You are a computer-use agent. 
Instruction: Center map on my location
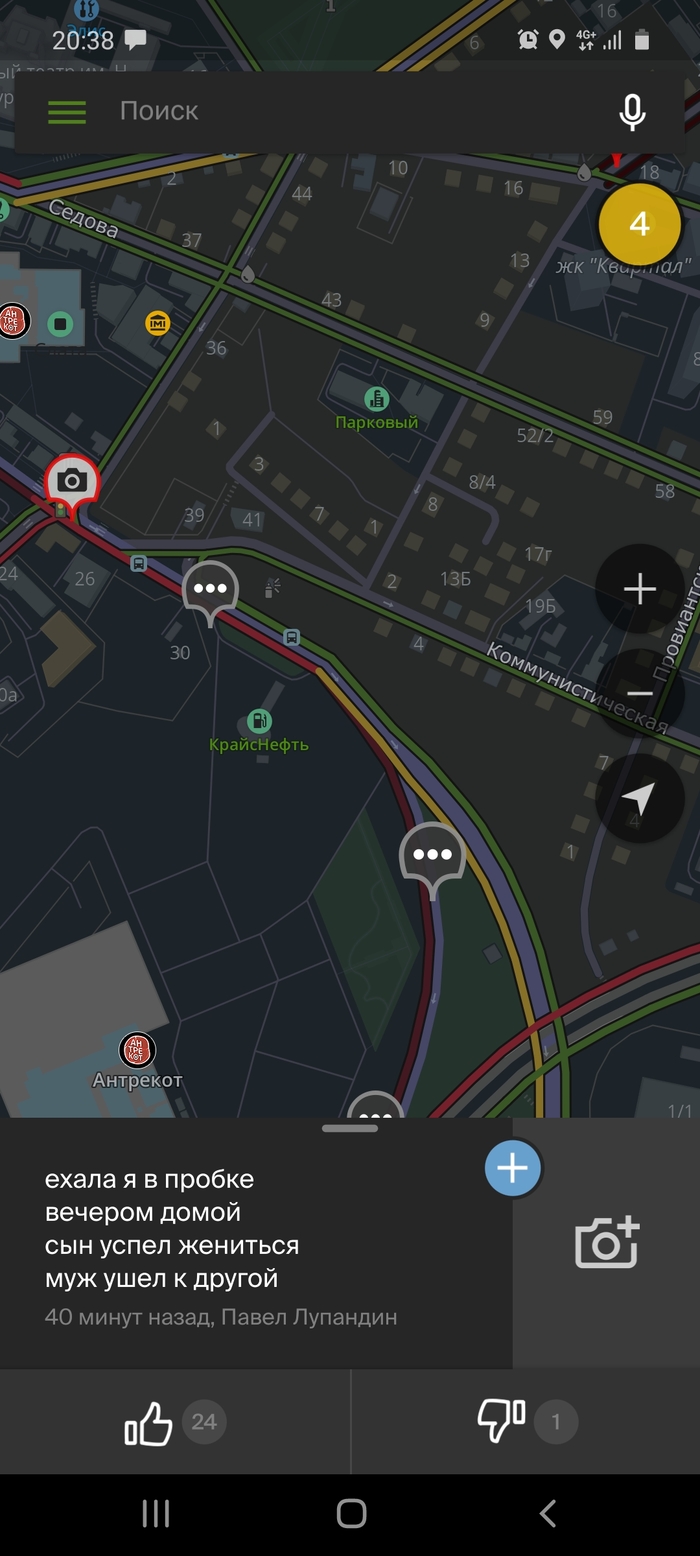[639, 798]
